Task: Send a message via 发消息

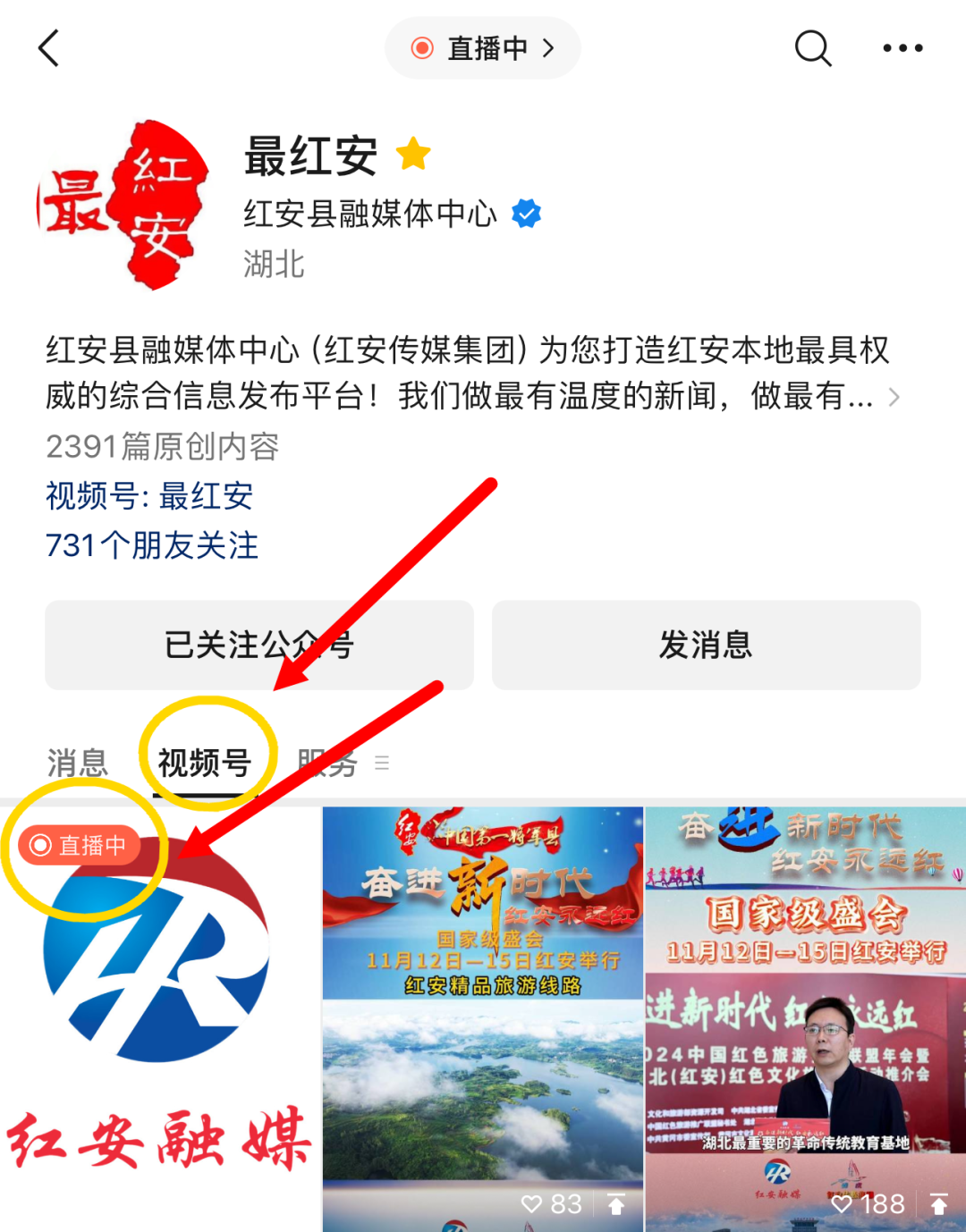Action: pos(706,645)
